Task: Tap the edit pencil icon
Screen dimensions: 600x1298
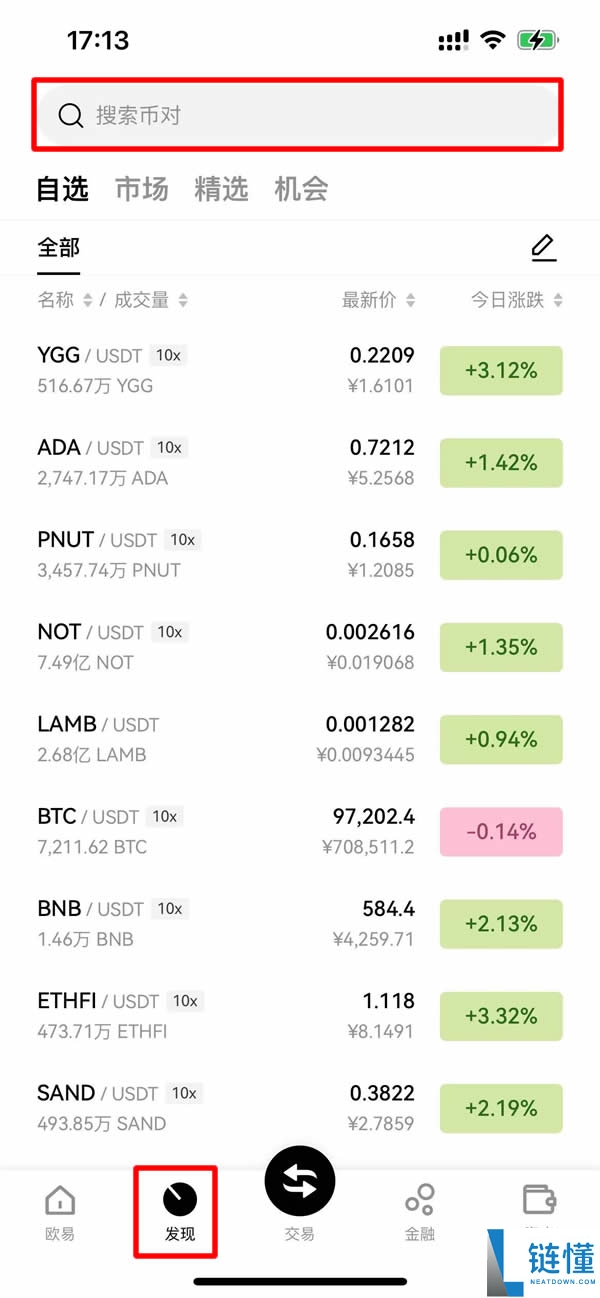Action: (x=543, y=247)
